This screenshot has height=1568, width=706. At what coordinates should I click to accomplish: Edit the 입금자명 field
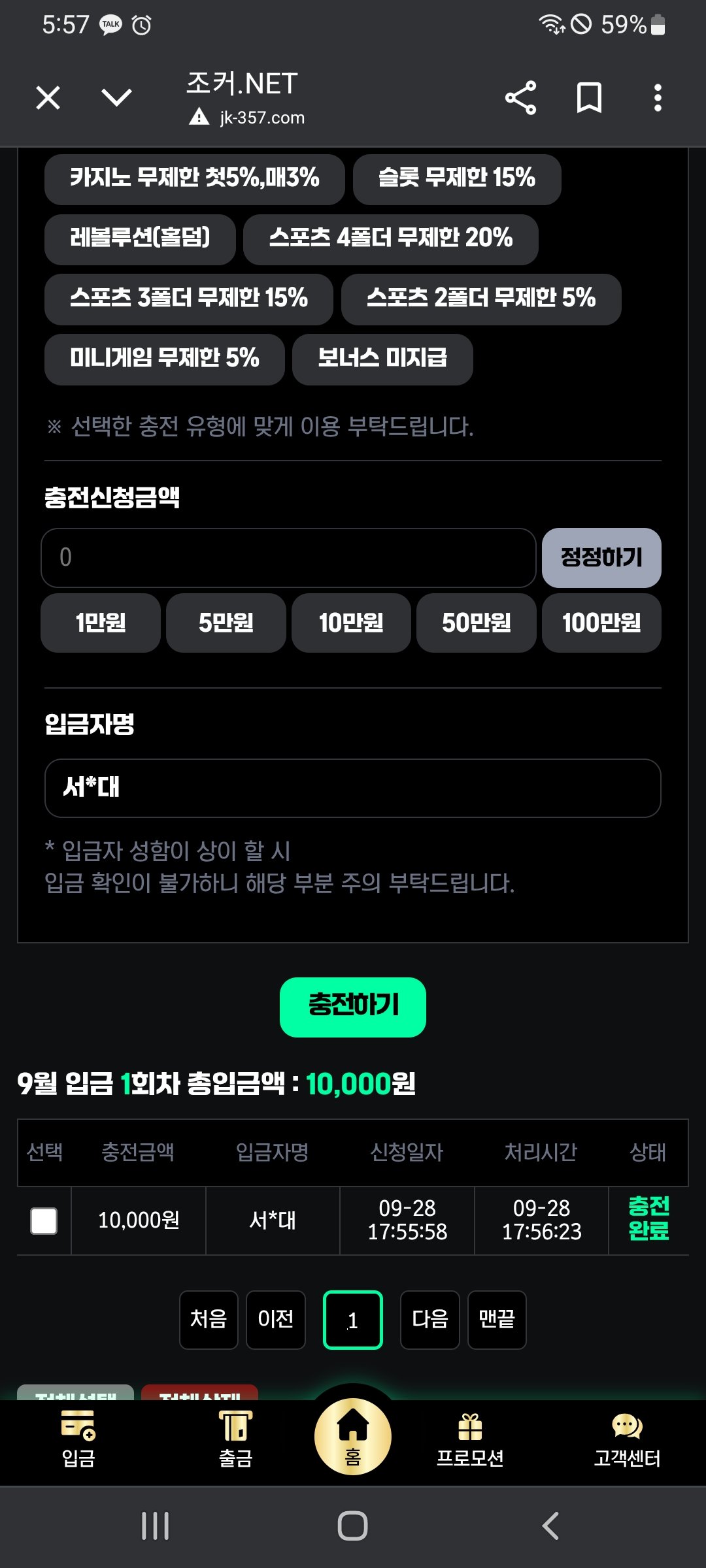352,788
